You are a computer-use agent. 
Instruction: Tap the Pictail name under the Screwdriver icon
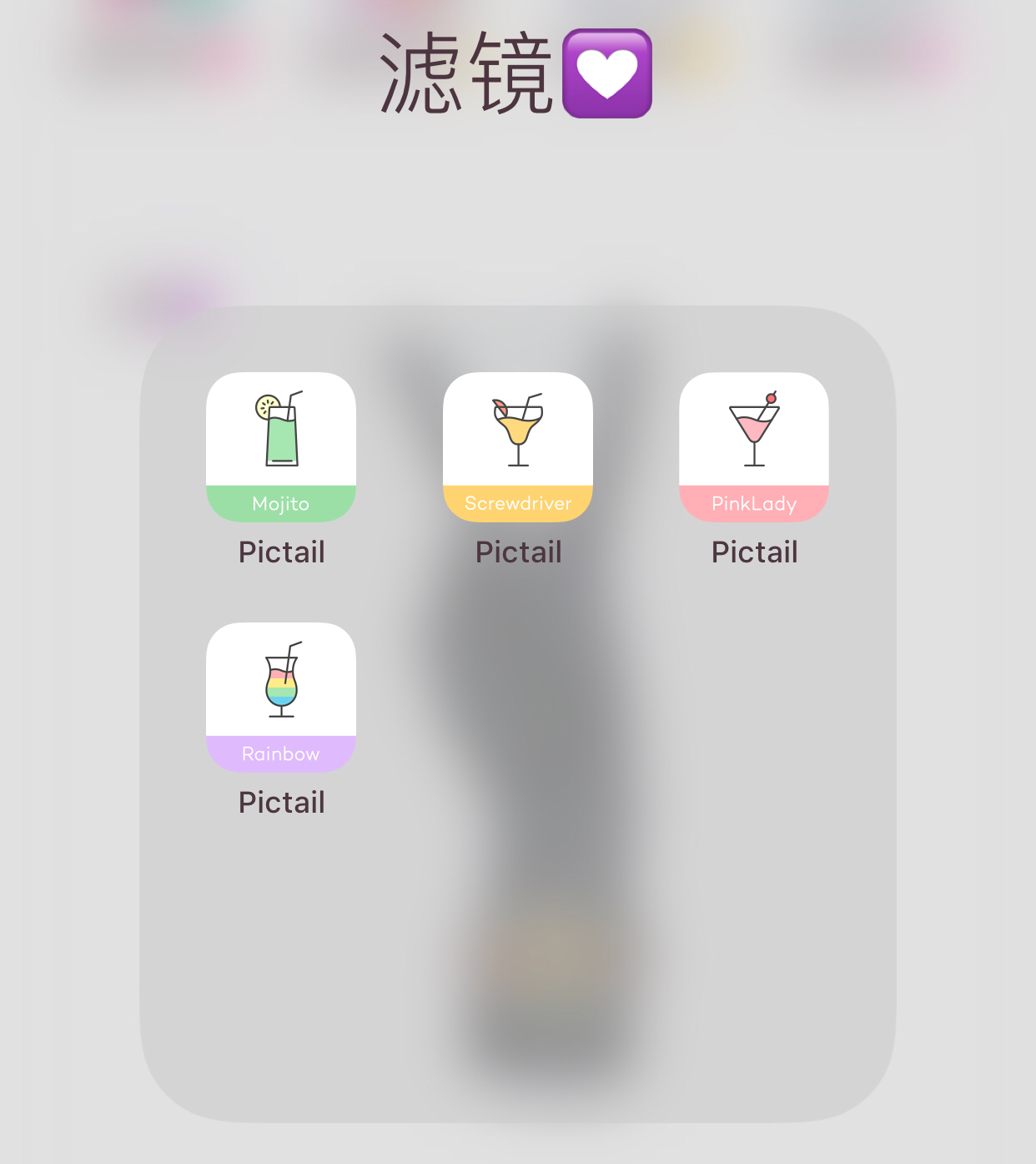point(518,552)
